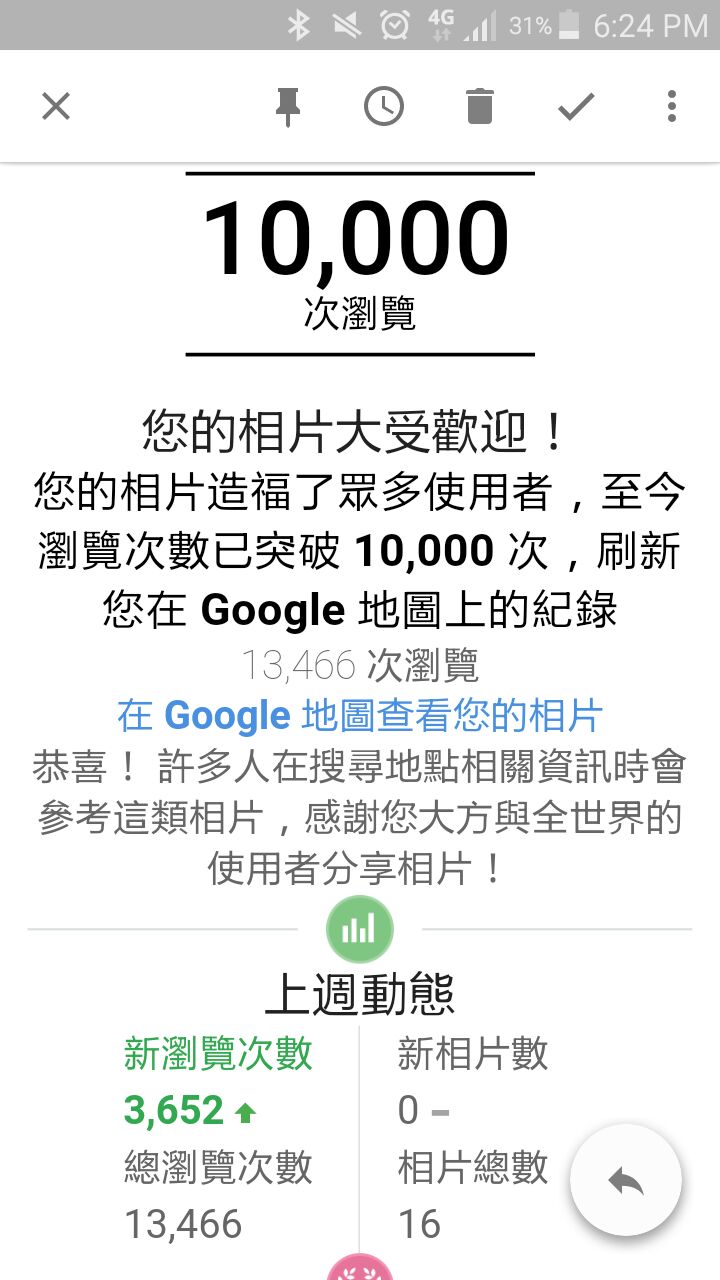720x1280 pixels.
Task: Reply using the floating arrow button
Action: click(626, 1180)
